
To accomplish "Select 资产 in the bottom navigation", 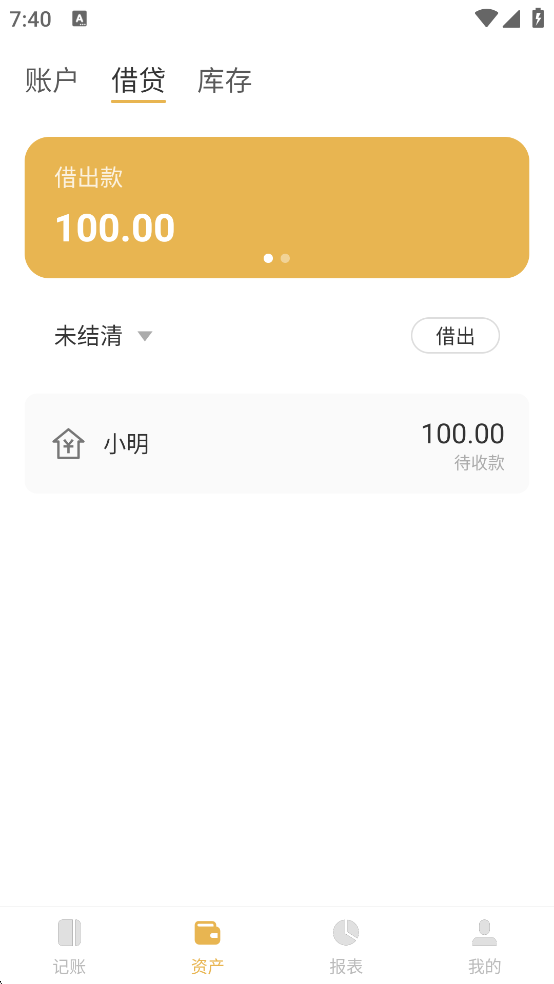I will [207, 946].
